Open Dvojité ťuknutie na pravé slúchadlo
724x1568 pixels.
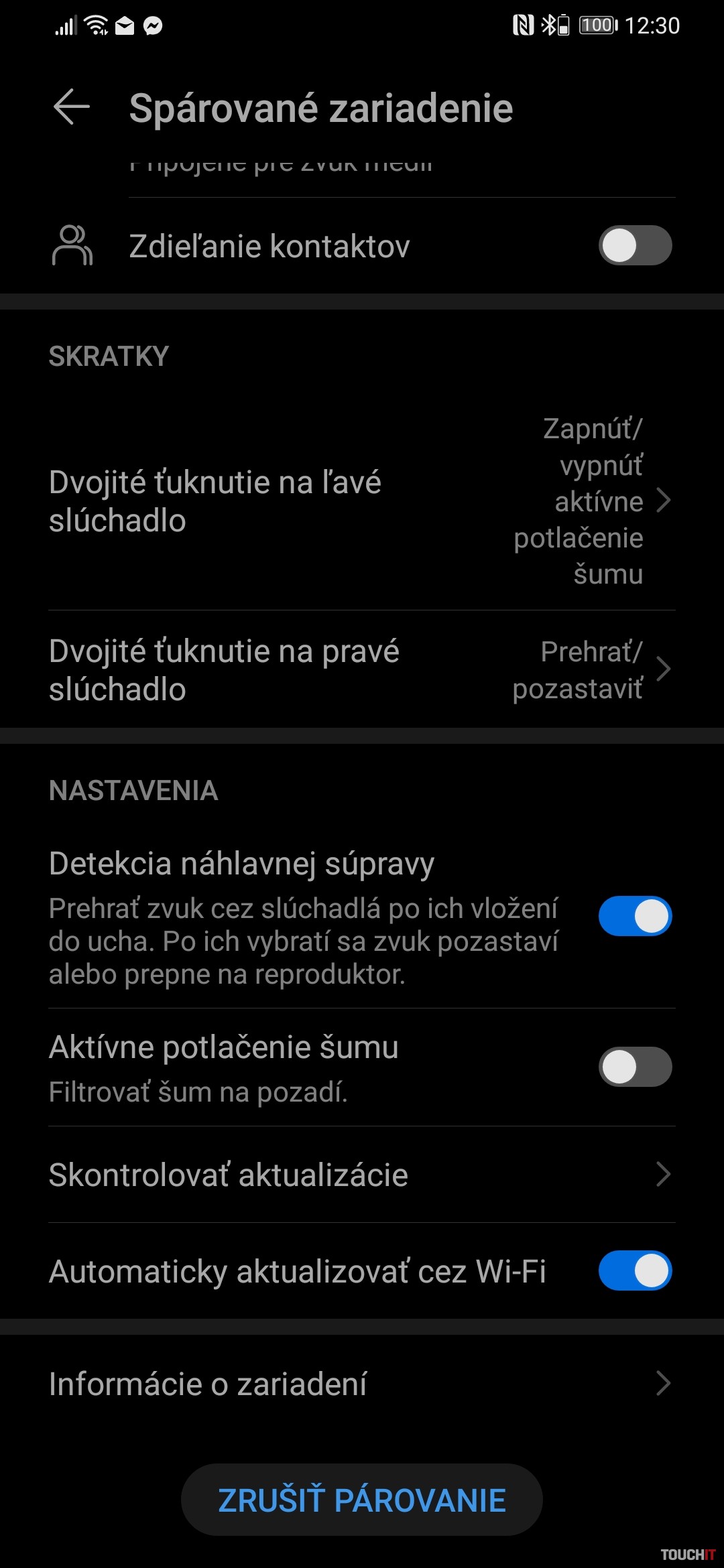click(x=362, y=669)
